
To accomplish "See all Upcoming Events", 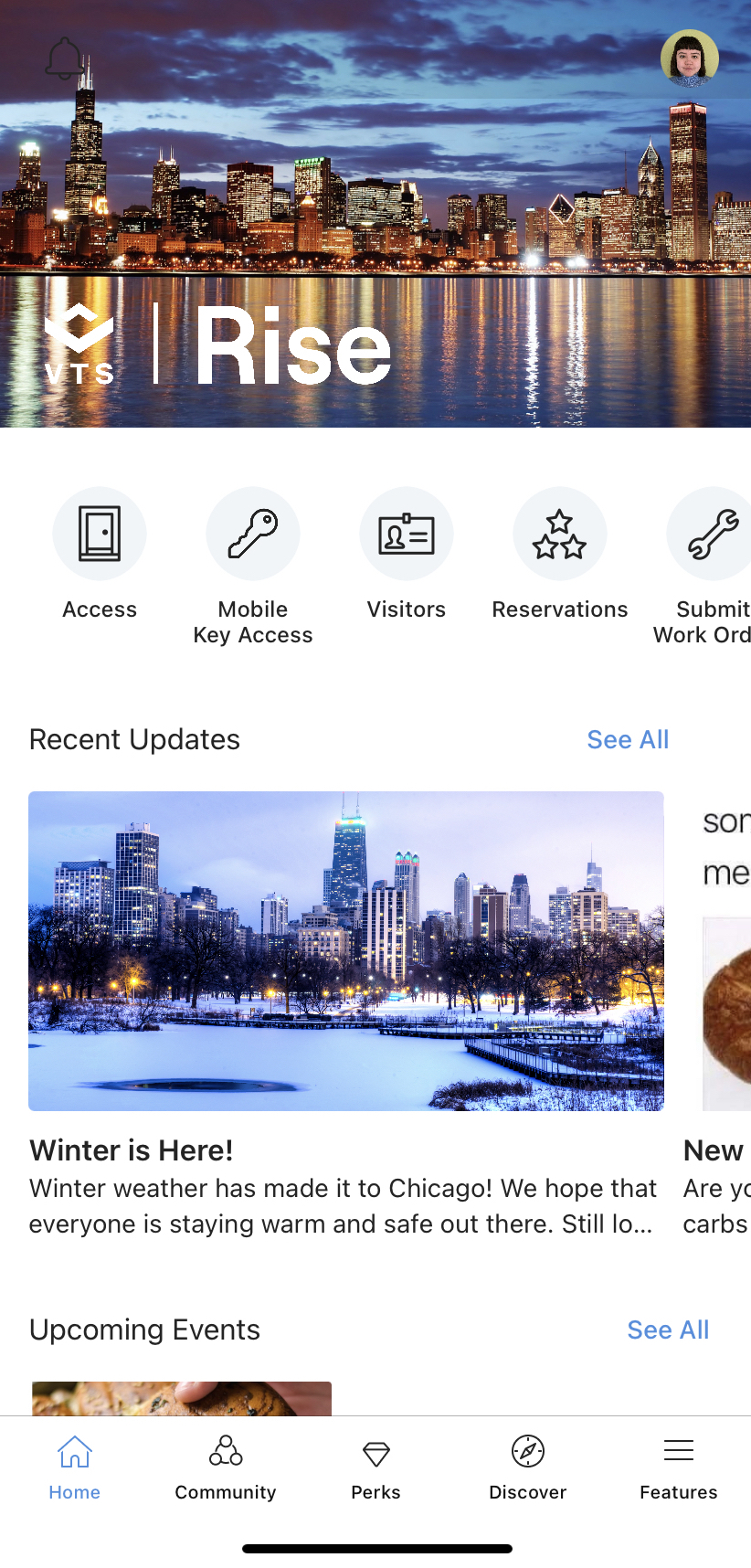I will [668, 1330].
